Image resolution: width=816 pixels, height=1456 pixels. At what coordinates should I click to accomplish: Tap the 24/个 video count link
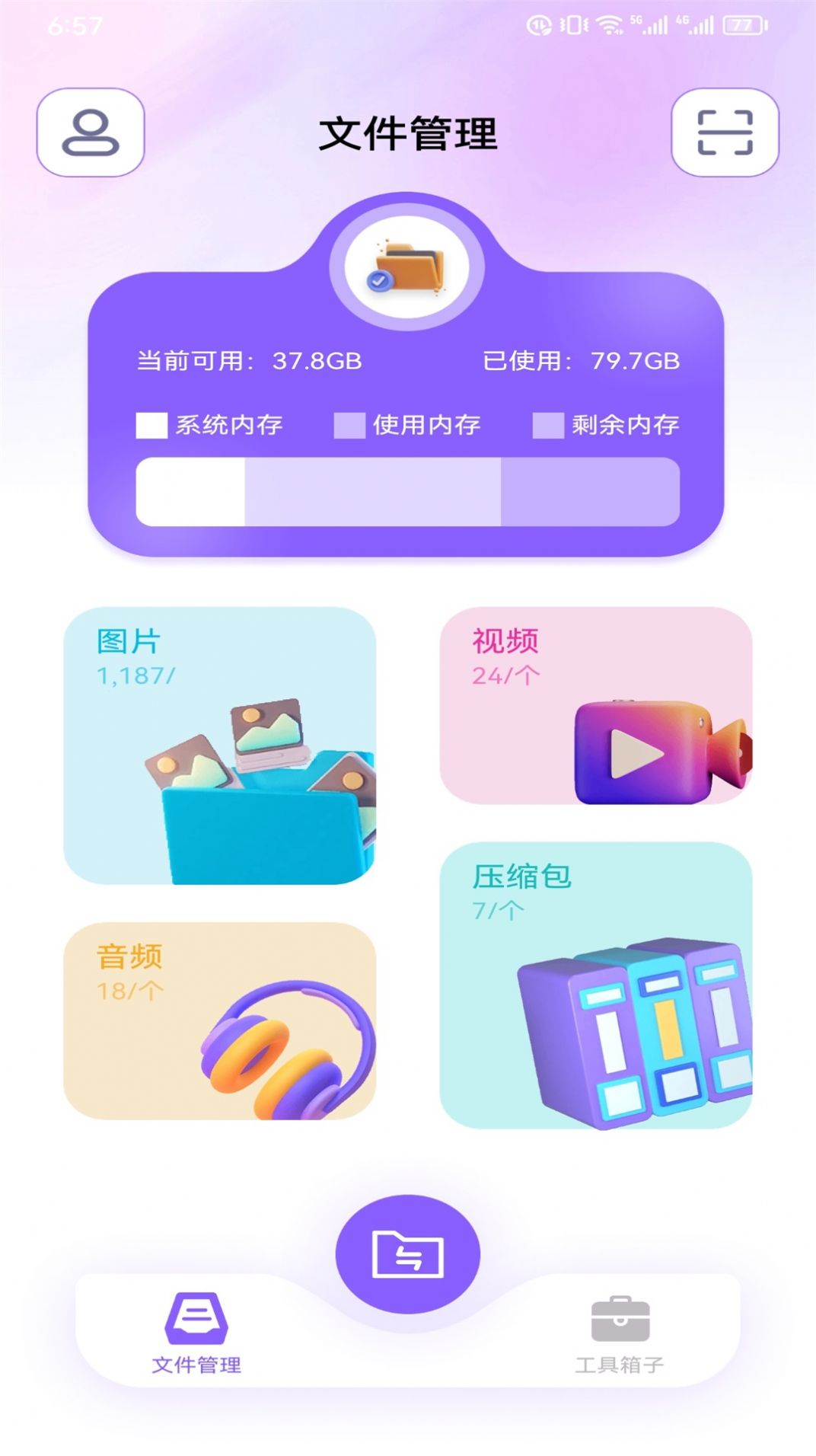click(505, 674)
